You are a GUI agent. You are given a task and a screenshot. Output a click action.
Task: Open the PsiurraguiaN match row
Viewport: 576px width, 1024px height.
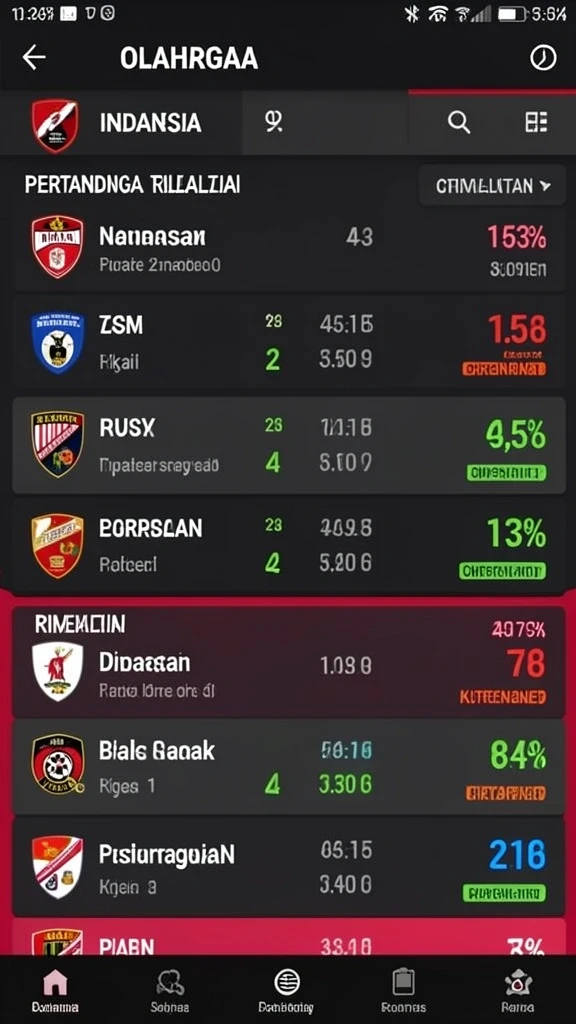pos(288,867)
